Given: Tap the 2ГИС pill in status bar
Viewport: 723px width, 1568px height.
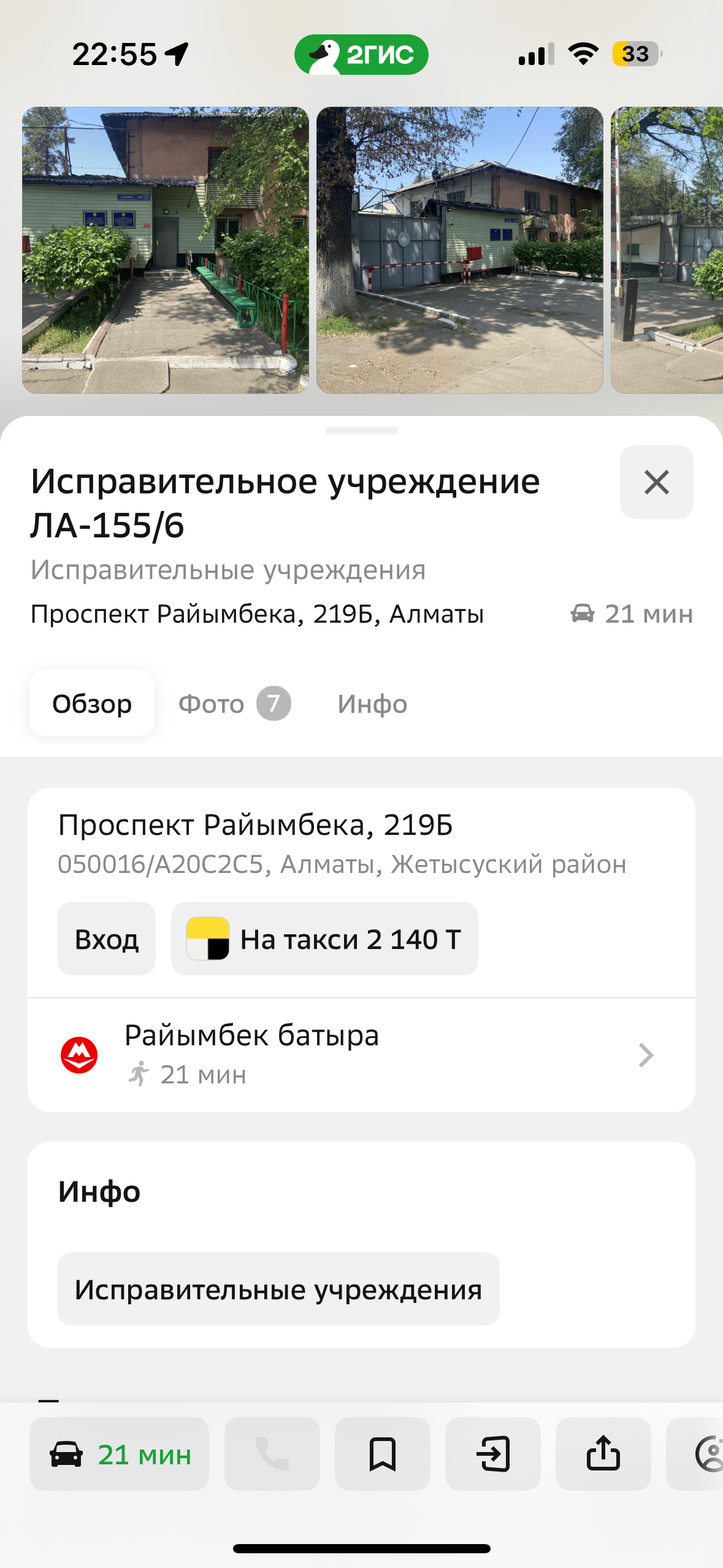Looking at the screenshot, I should tap(361, 55).
